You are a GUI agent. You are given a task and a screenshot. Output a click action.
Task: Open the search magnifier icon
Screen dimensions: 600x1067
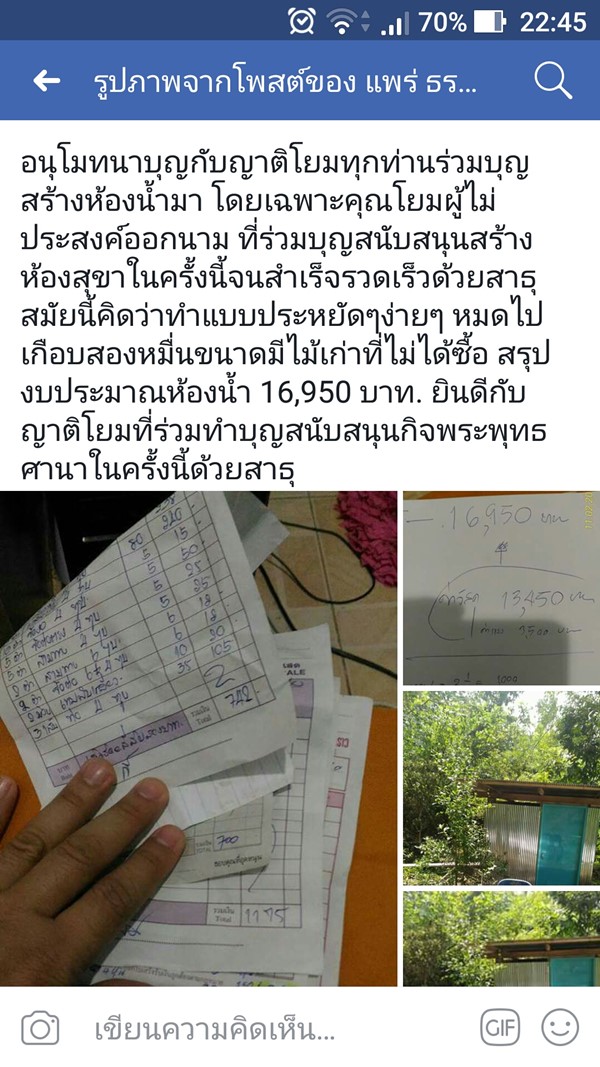[x=552, y=82]
